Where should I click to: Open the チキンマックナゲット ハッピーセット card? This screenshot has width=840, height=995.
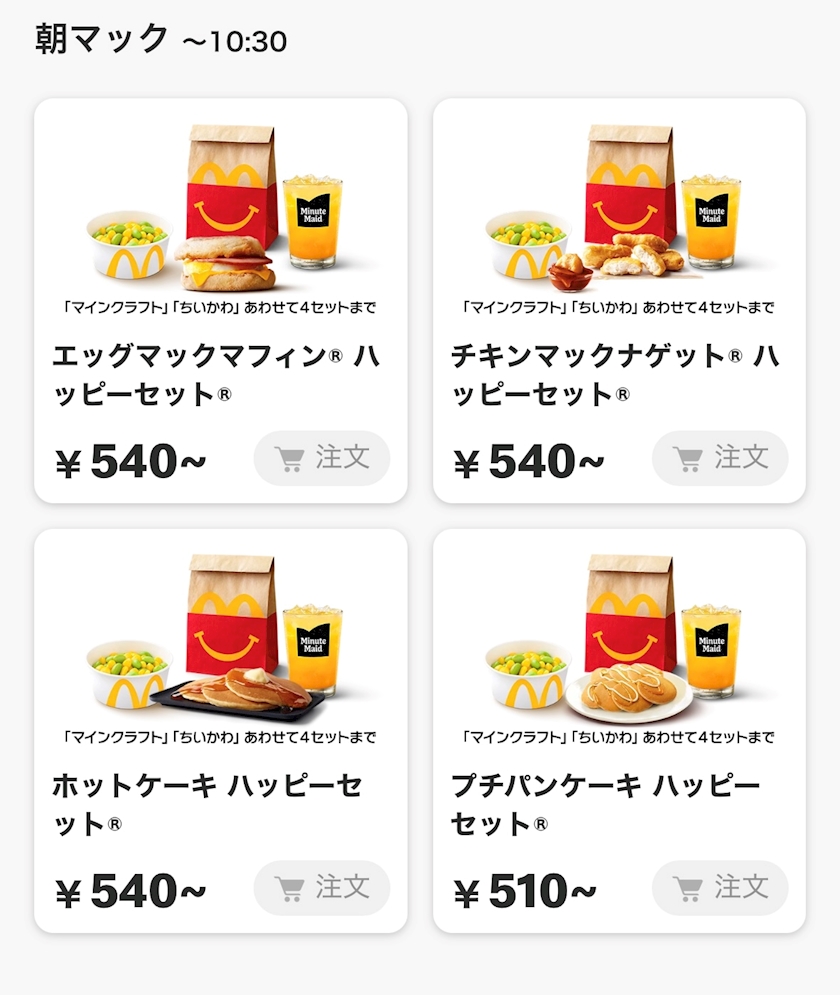pyautogui.click(x=619, y=300)
